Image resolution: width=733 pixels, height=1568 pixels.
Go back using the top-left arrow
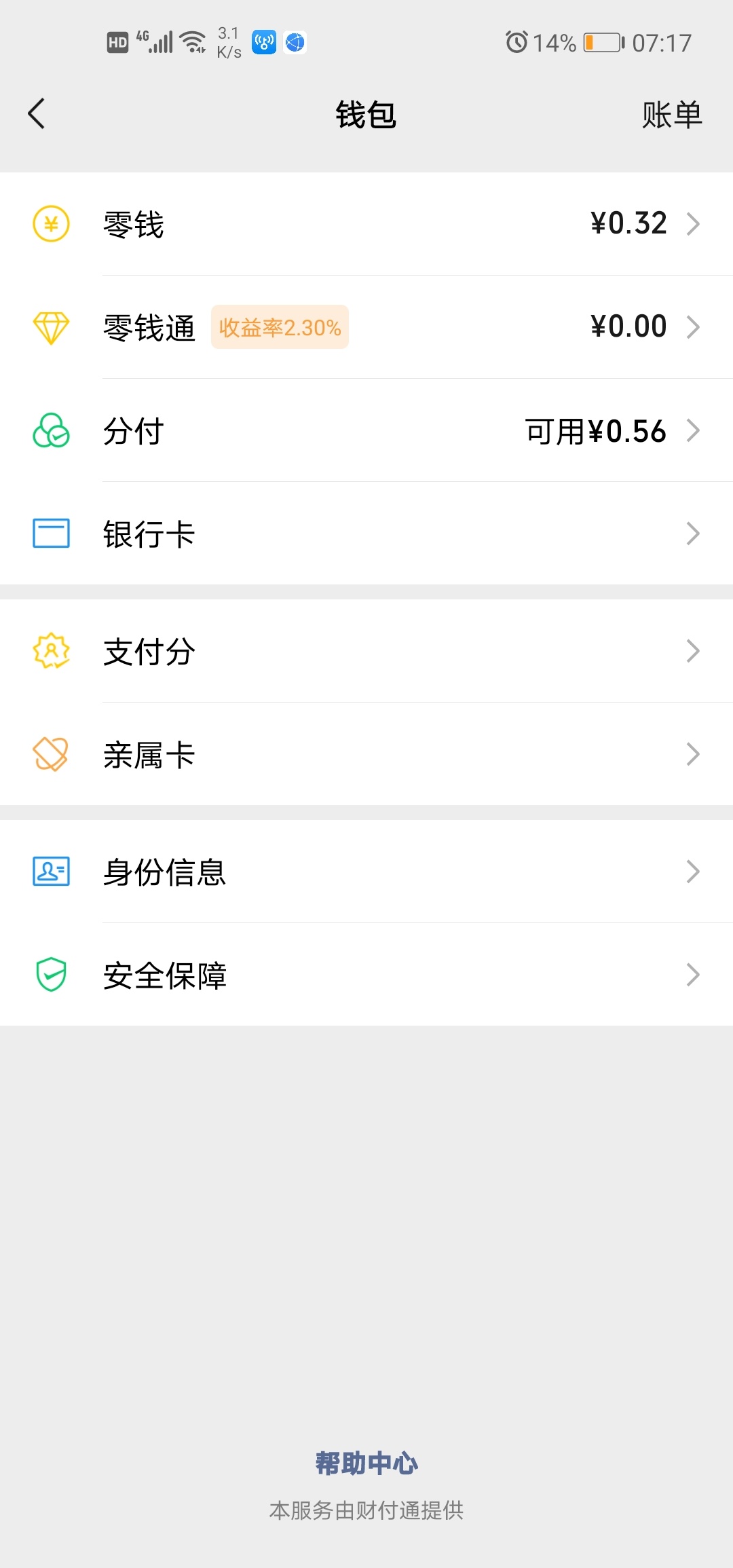pos(37,114)
